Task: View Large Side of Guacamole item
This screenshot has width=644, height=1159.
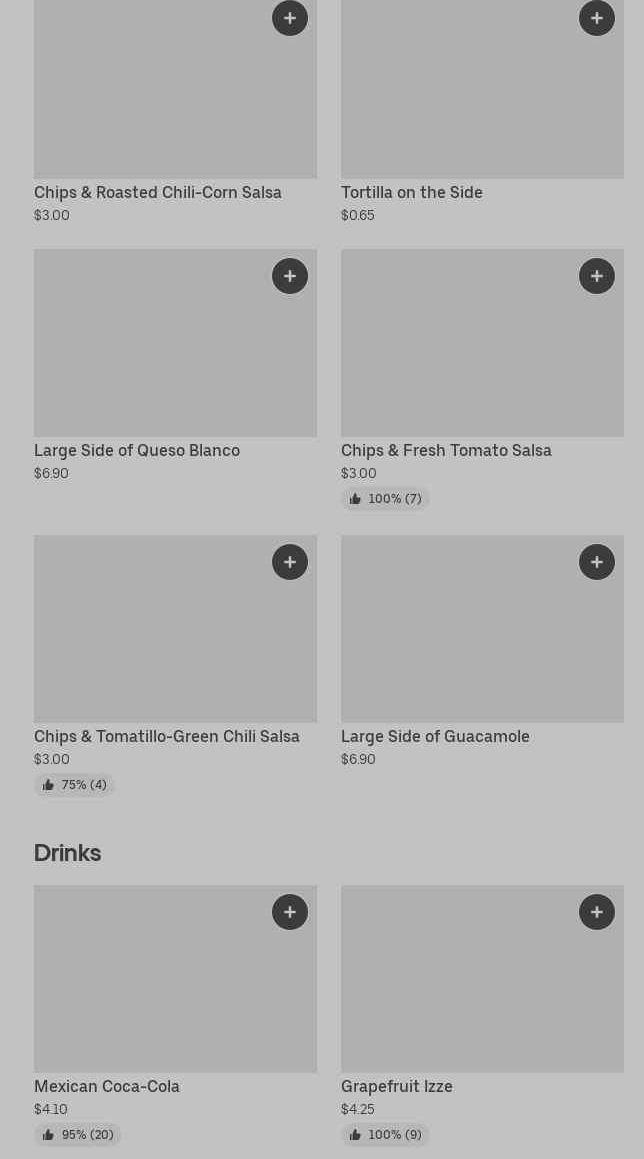Action: click(435, 736)
